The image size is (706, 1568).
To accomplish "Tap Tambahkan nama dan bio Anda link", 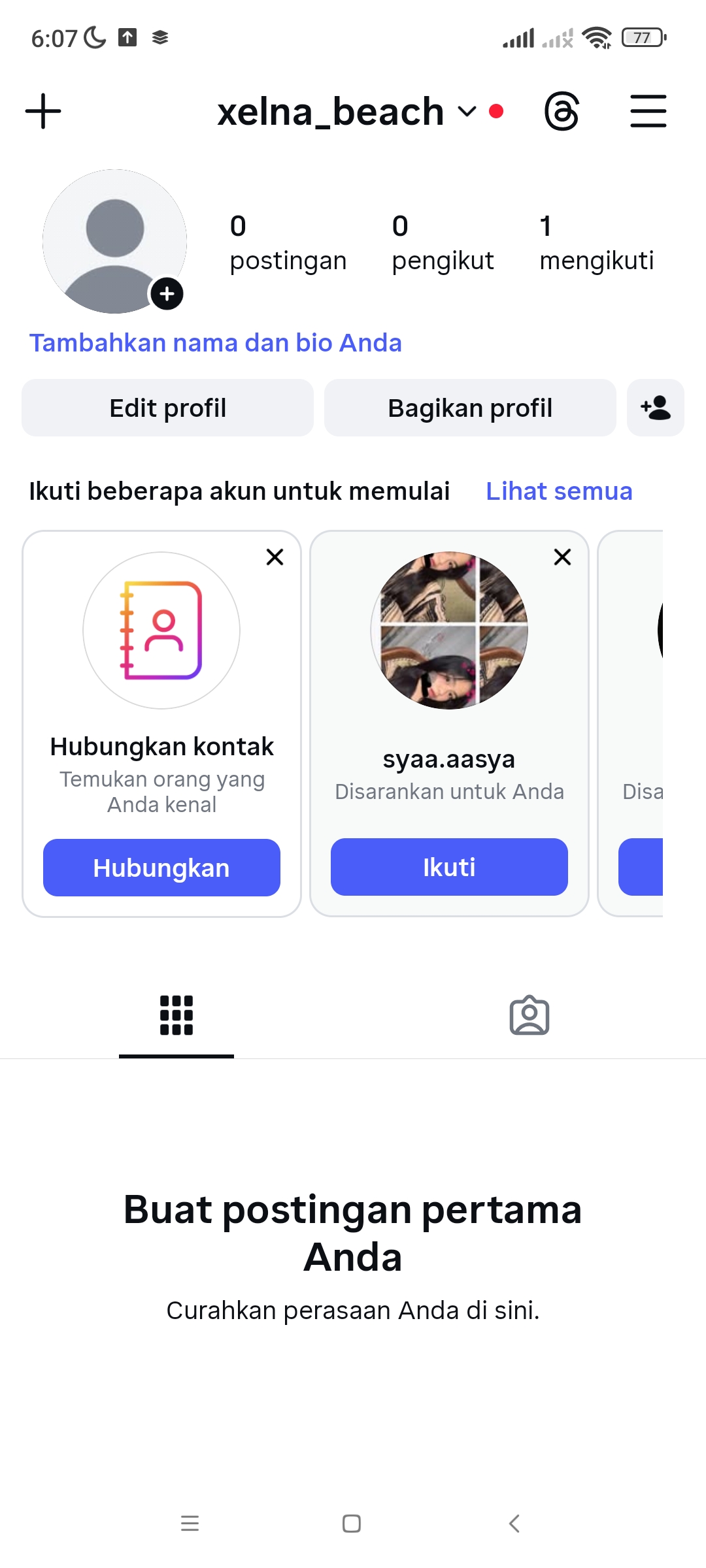I will click(x=215, y=343).
